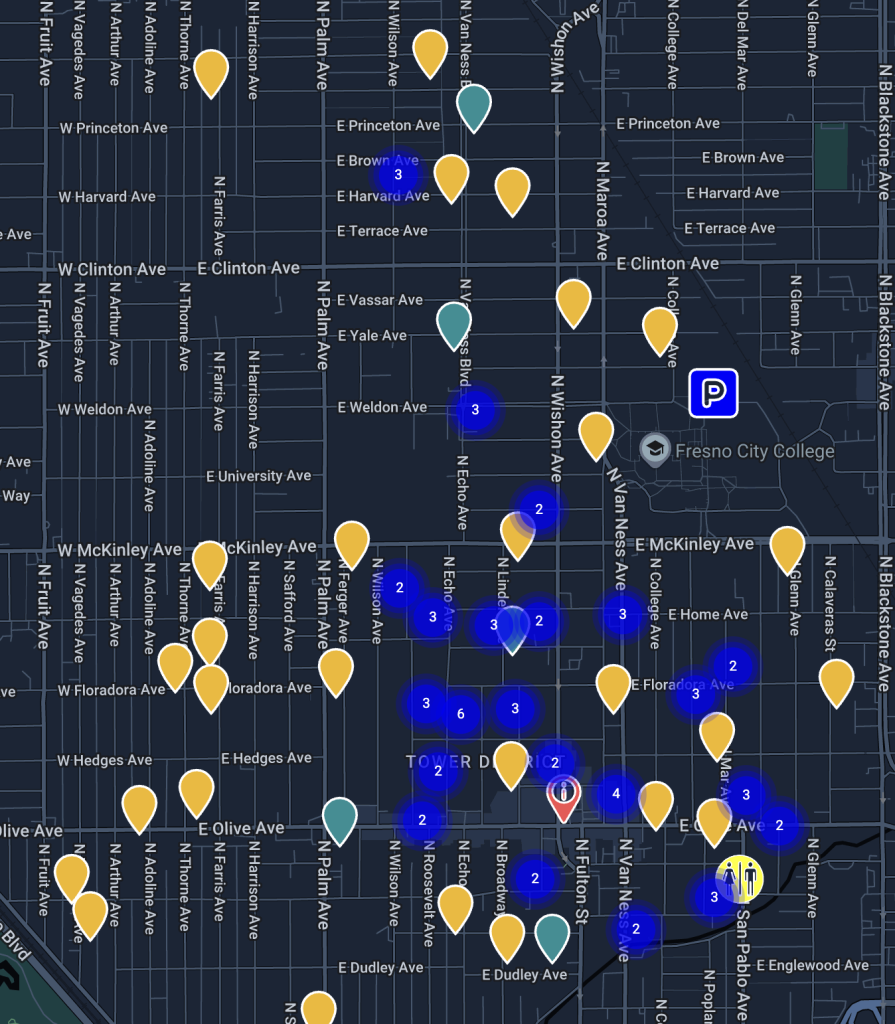Select the red info pin
The width and height of the screenshot is (895, 1024).
pos(564,797)
